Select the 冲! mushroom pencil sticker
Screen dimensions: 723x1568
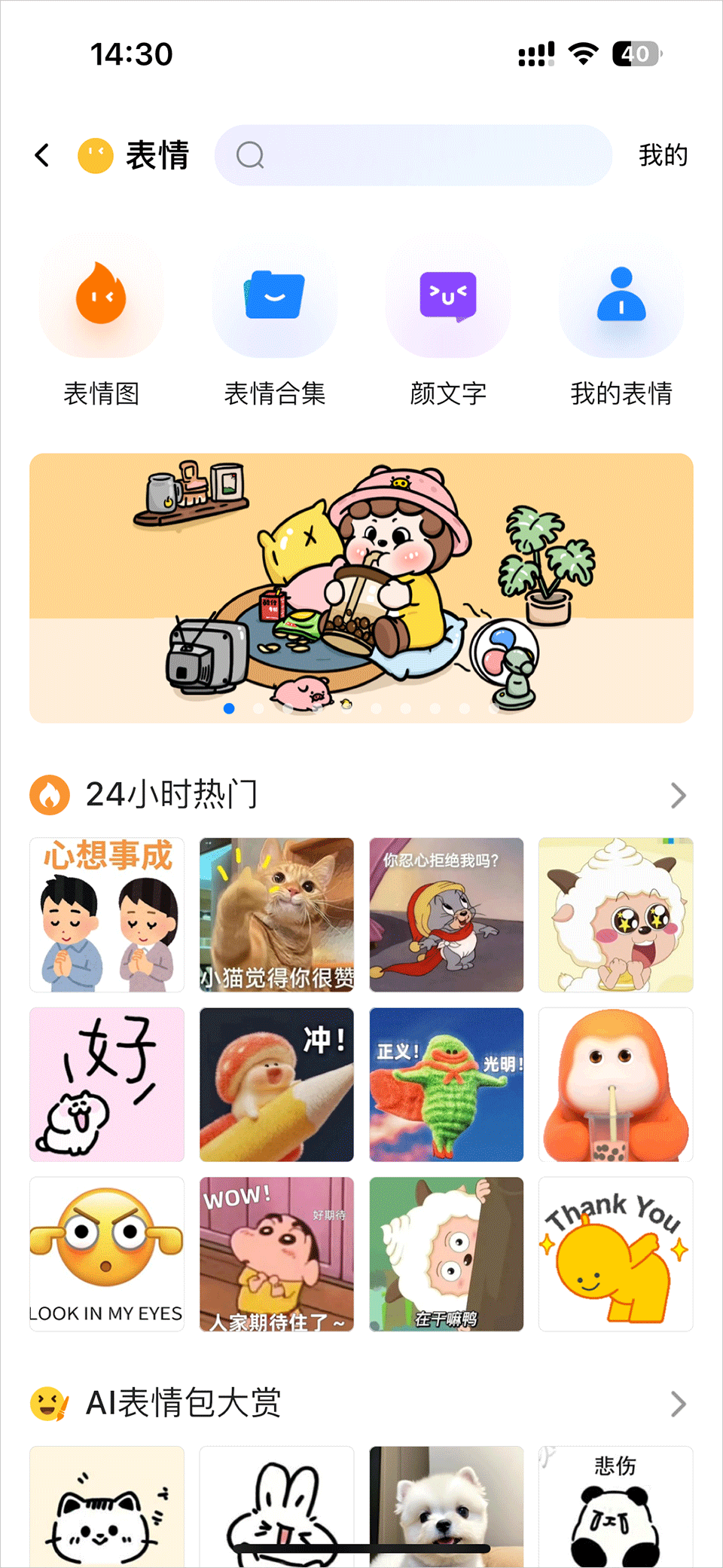click(x=276, y=1084)
